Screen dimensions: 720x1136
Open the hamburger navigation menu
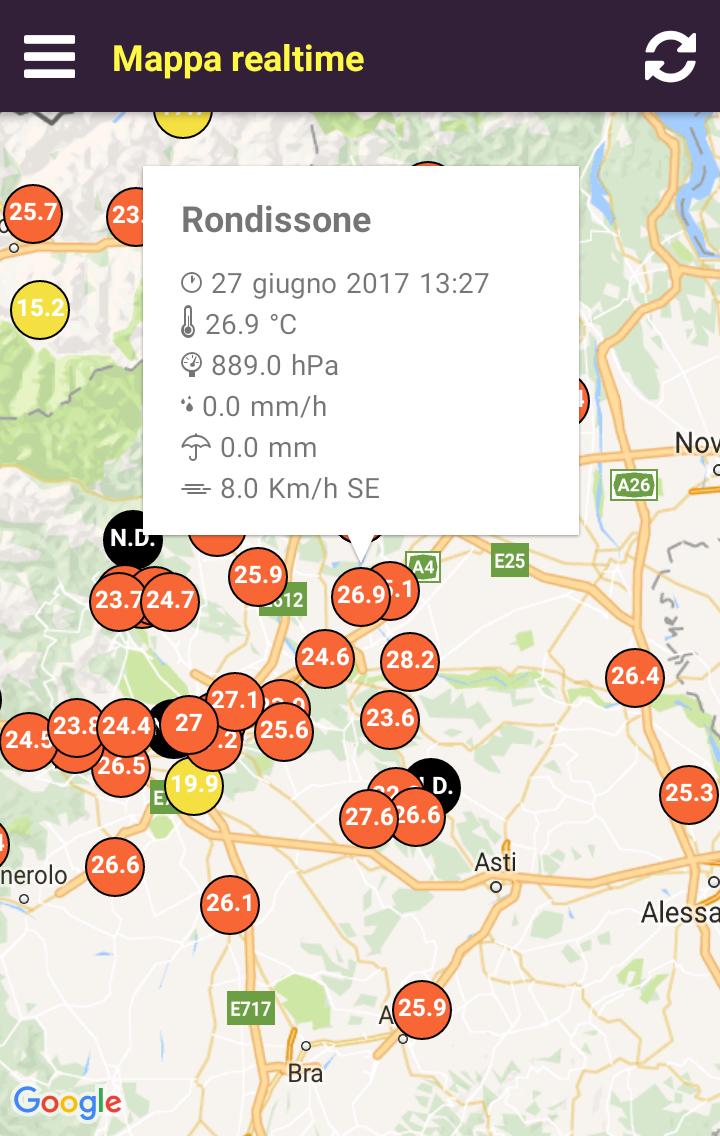click(x=50, y=57)
